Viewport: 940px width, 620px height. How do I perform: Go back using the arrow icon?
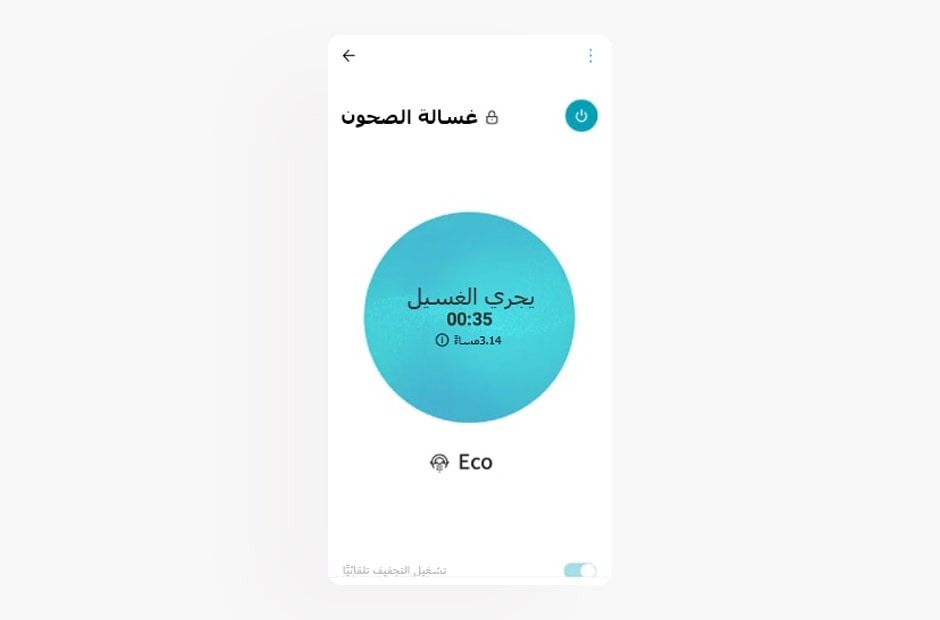tap(348, 56)
